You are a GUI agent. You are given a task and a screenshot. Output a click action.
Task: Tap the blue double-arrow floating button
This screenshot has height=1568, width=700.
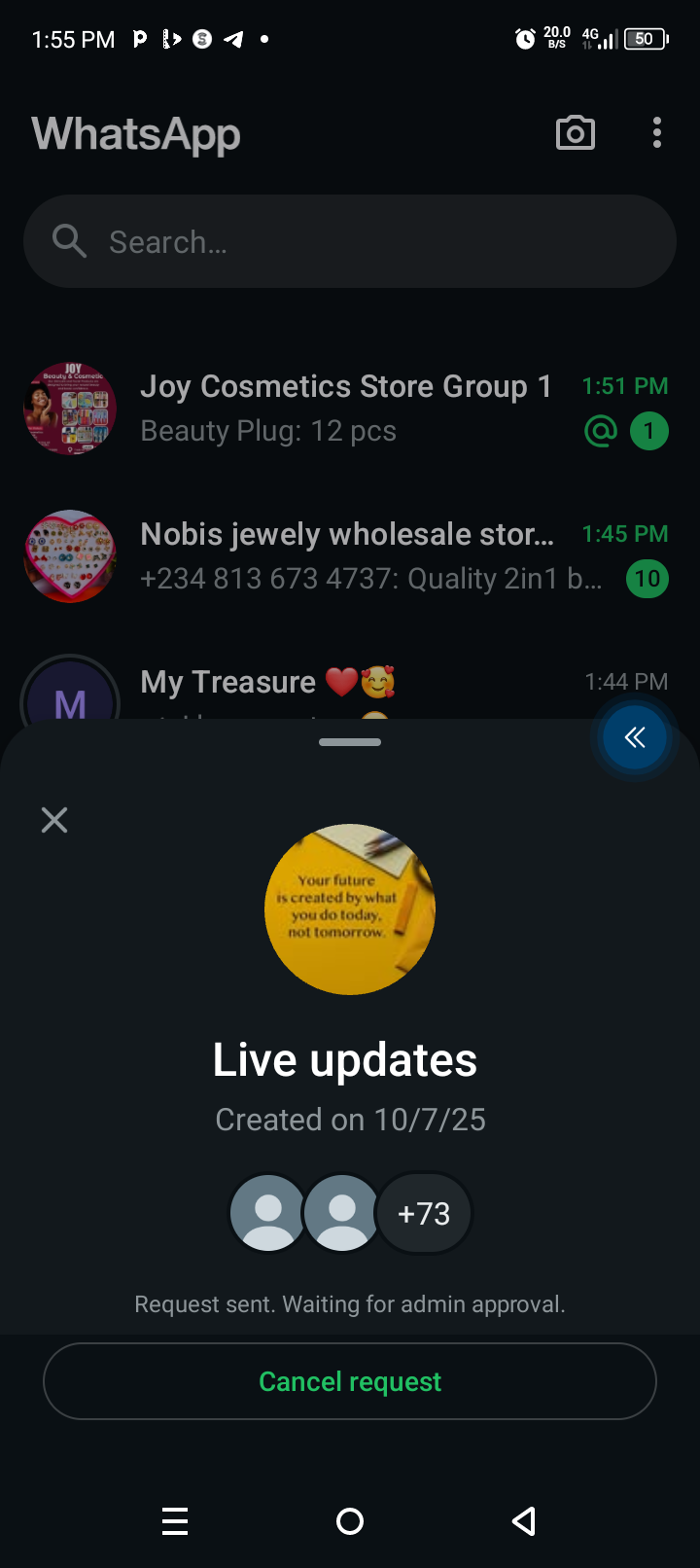[635, 738]
